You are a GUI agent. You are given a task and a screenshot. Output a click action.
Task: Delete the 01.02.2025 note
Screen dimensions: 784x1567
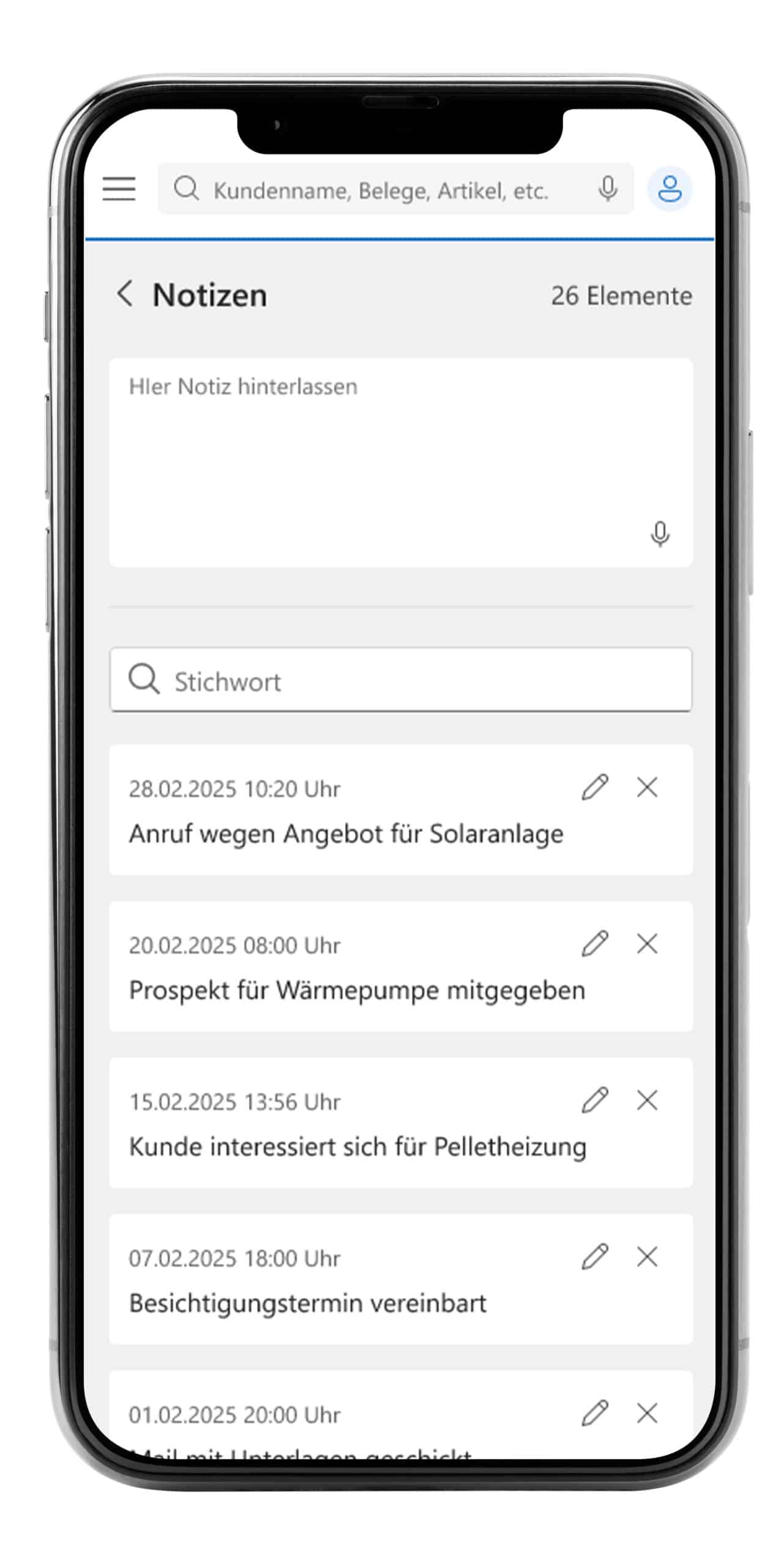tap(647, 1413)
